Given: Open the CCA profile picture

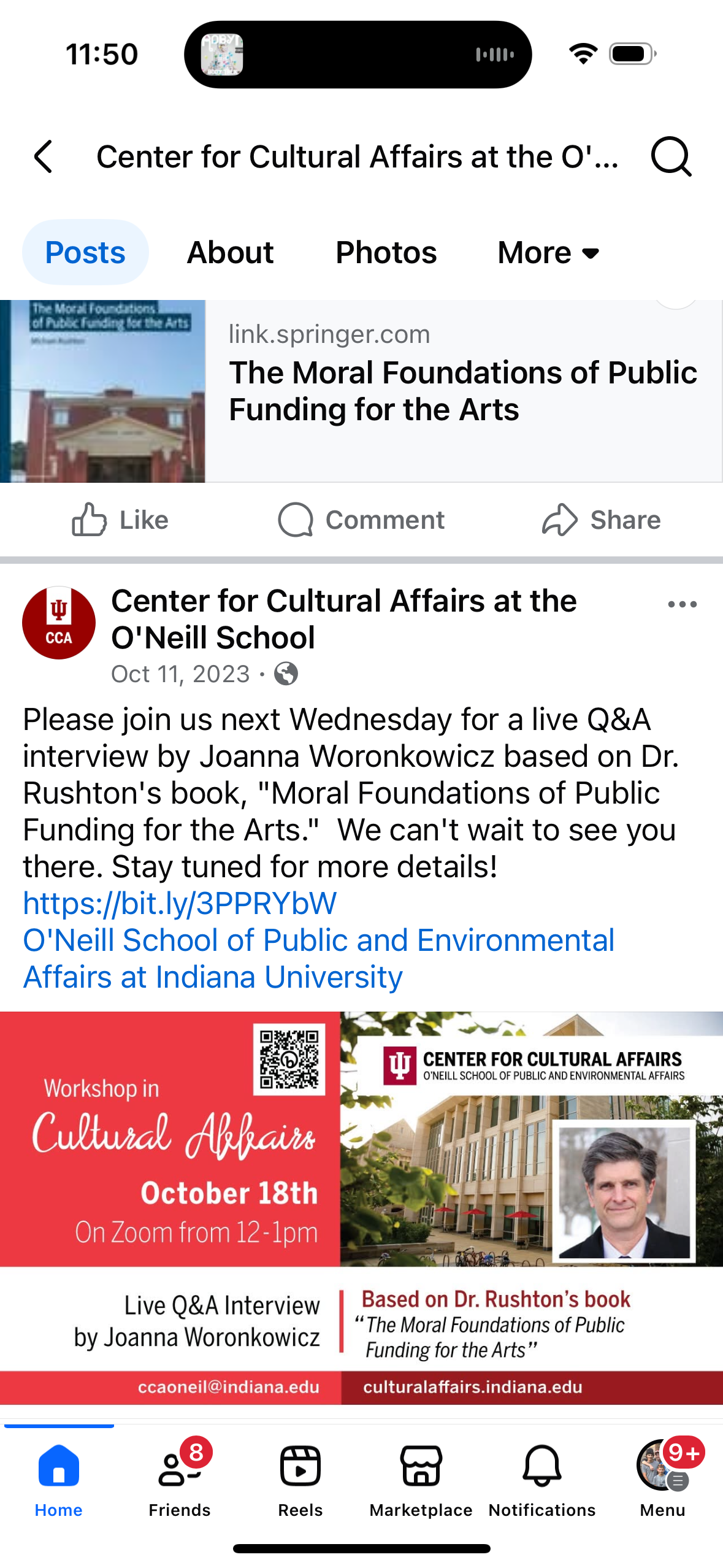Looking at the screenshot, I should click(x=59, y=623).
